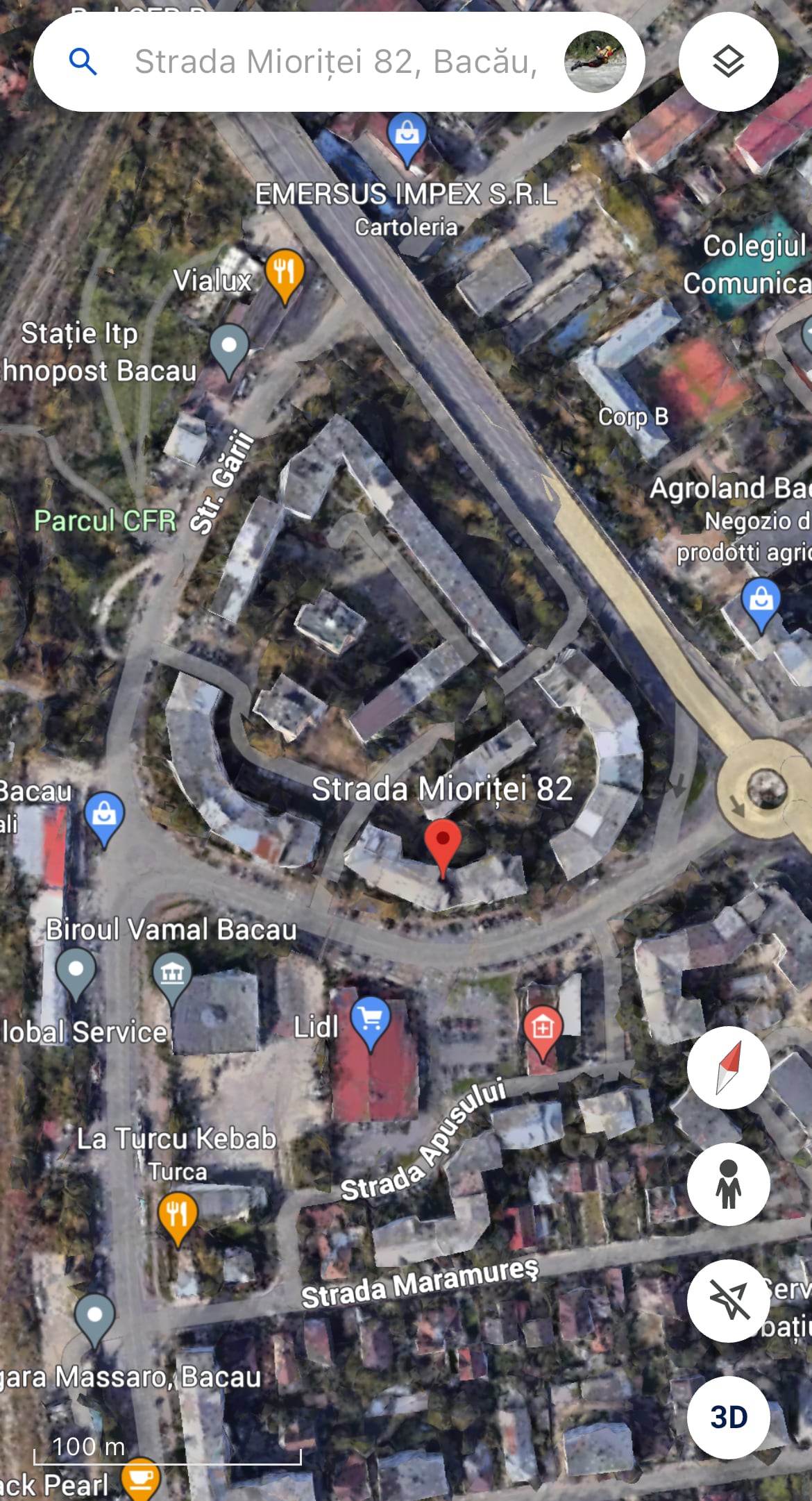Tap the Stație Itp Technopost Bacau pin

point(229,346)
